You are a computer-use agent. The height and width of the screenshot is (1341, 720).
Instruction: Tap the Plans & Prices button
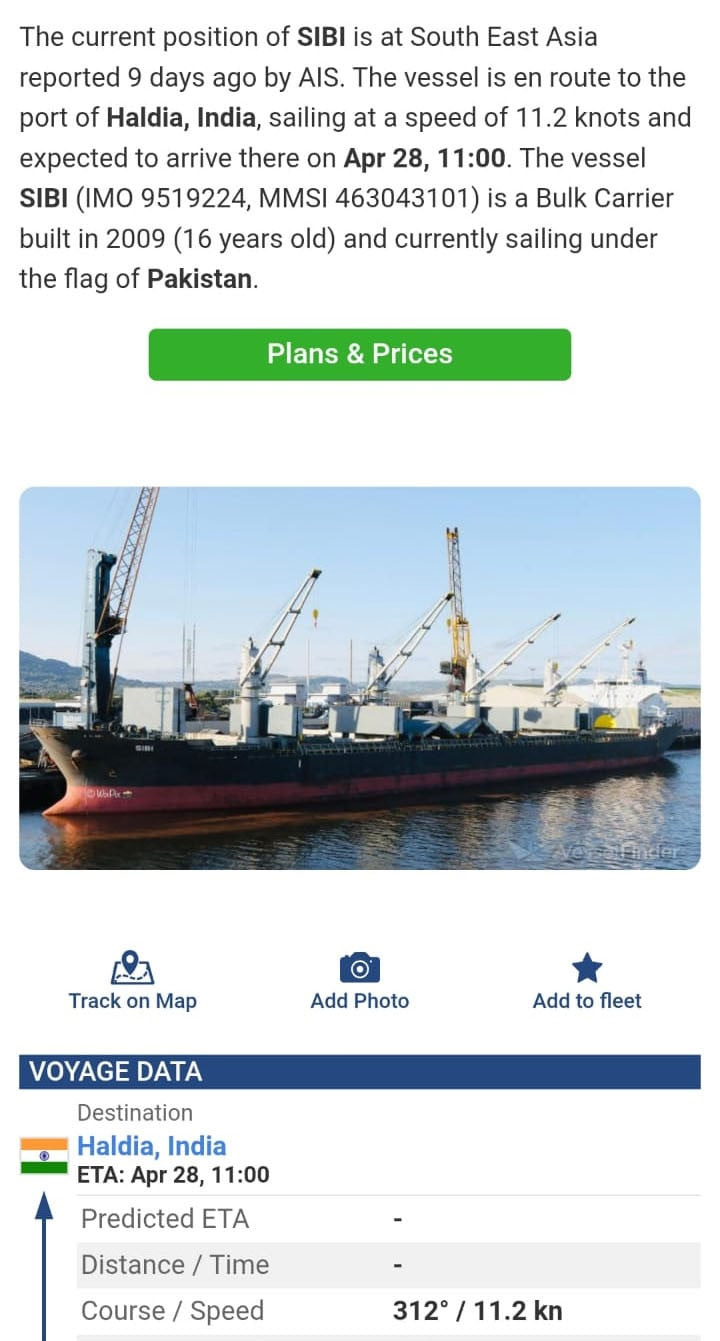[x=359, y=354]
